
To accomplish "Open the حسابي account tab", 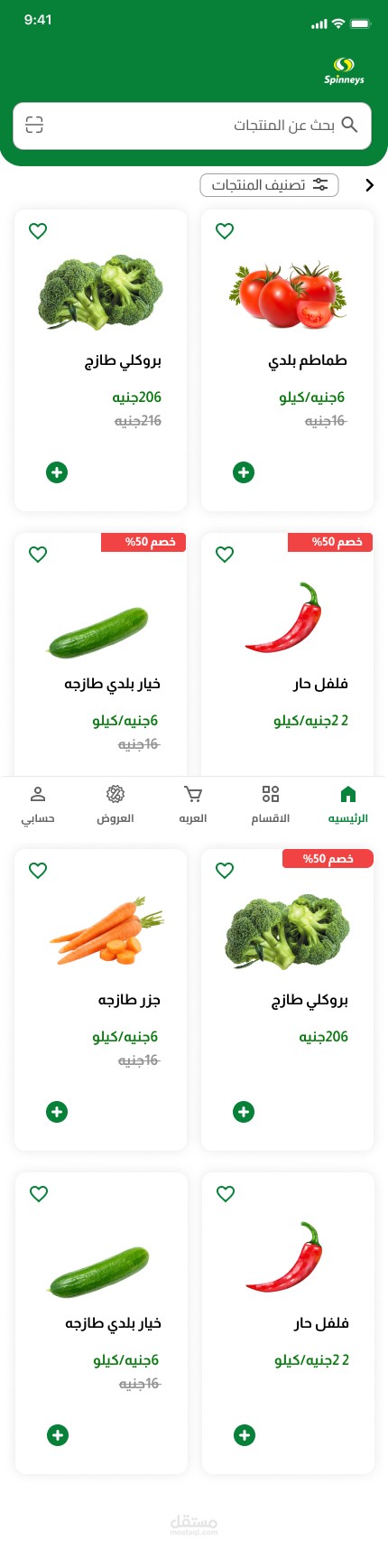I will pyautogui.click(x=38, y=804).
